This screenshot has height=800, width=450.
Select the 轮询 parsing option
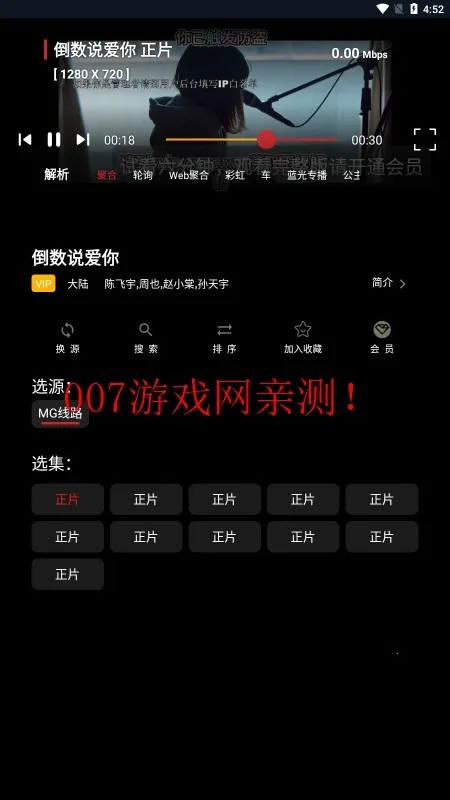coord(143,175)
